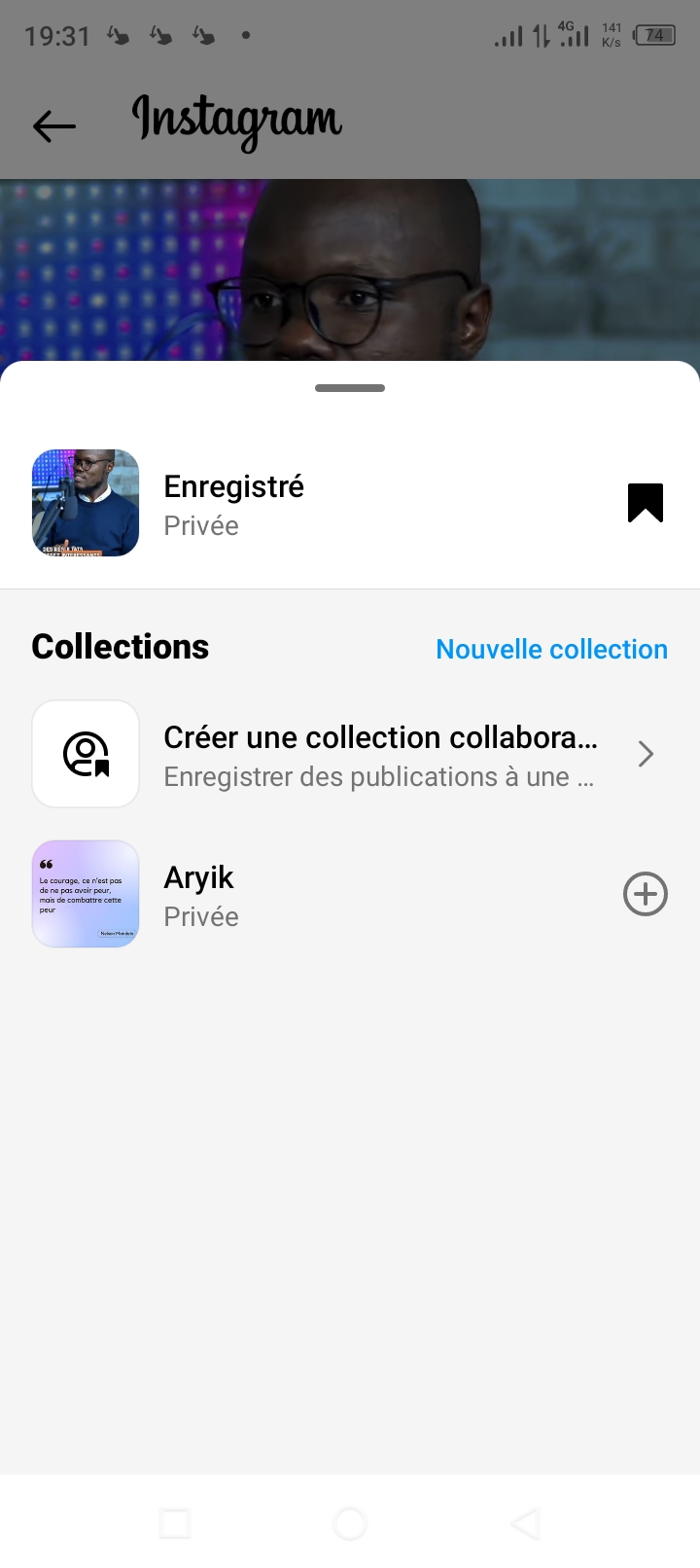Screen dimensions: 700x1568
Task: Tap the sheet's drag handle
Action: (x=350, y=388)
